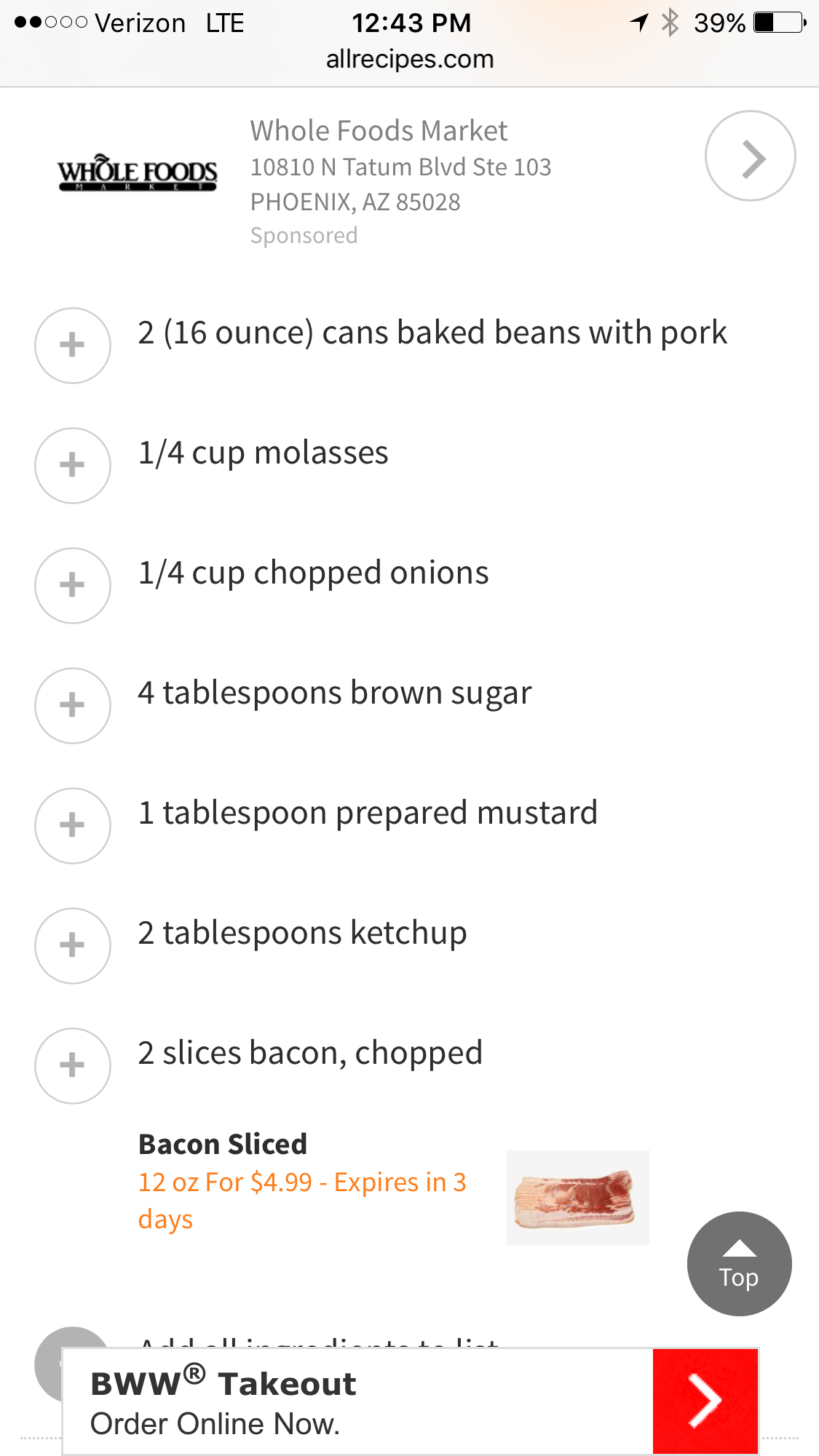Add chopped onions to shopping list
The height and width of the screenshot is (1456, 819).
point(73,586)
